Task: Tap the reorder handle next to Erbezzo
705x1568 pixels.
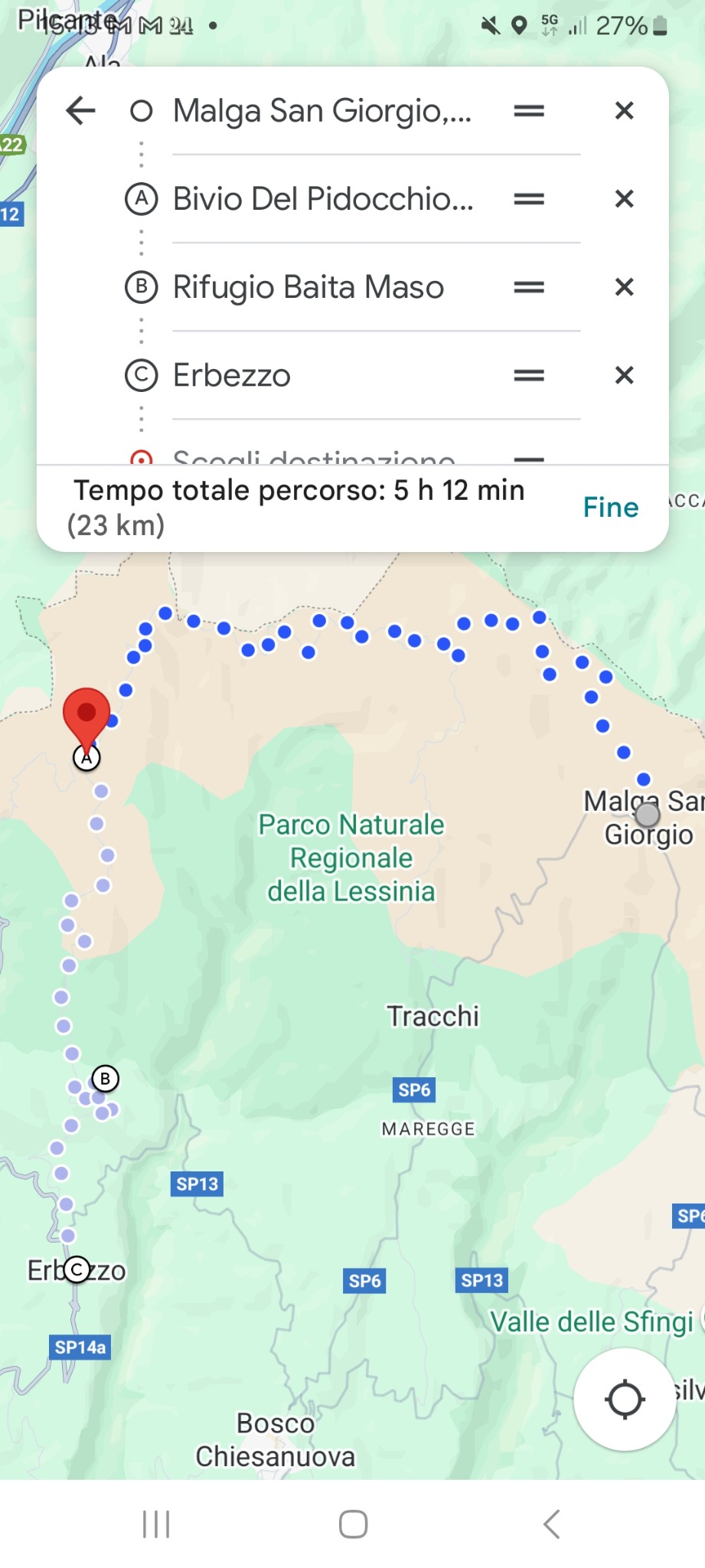Action: [x=528, y=375]
